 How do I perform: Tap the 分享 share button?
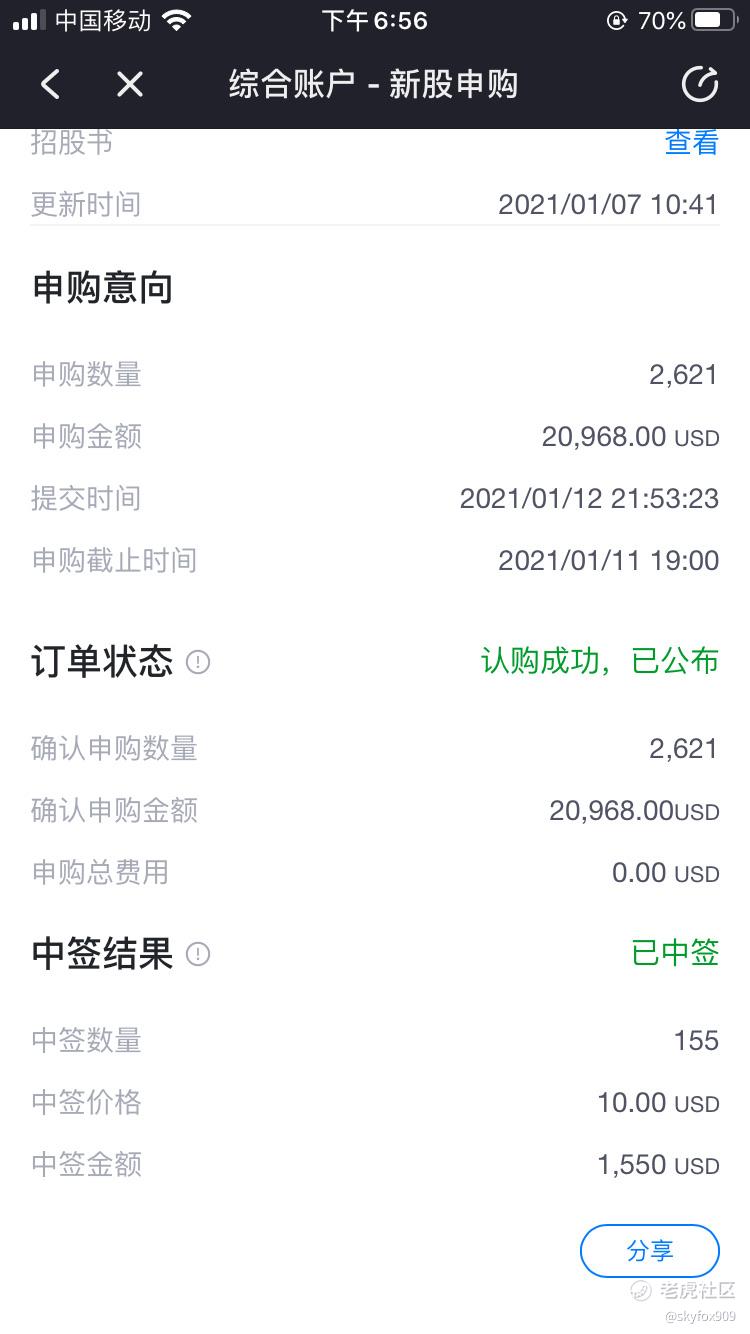tap(650, 1250)
